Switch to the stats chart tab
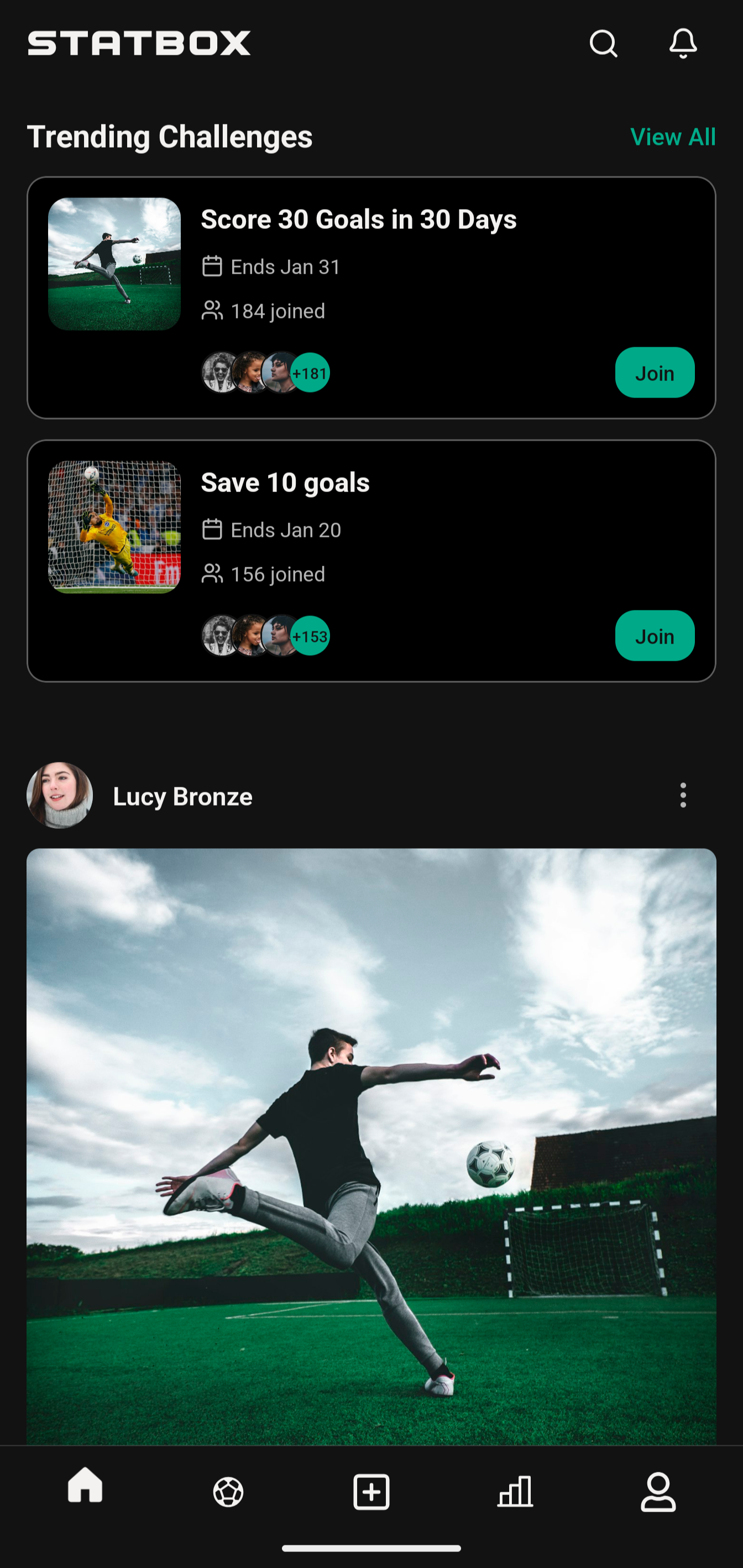The image size is (743, 1568). tap(515, 1492)
